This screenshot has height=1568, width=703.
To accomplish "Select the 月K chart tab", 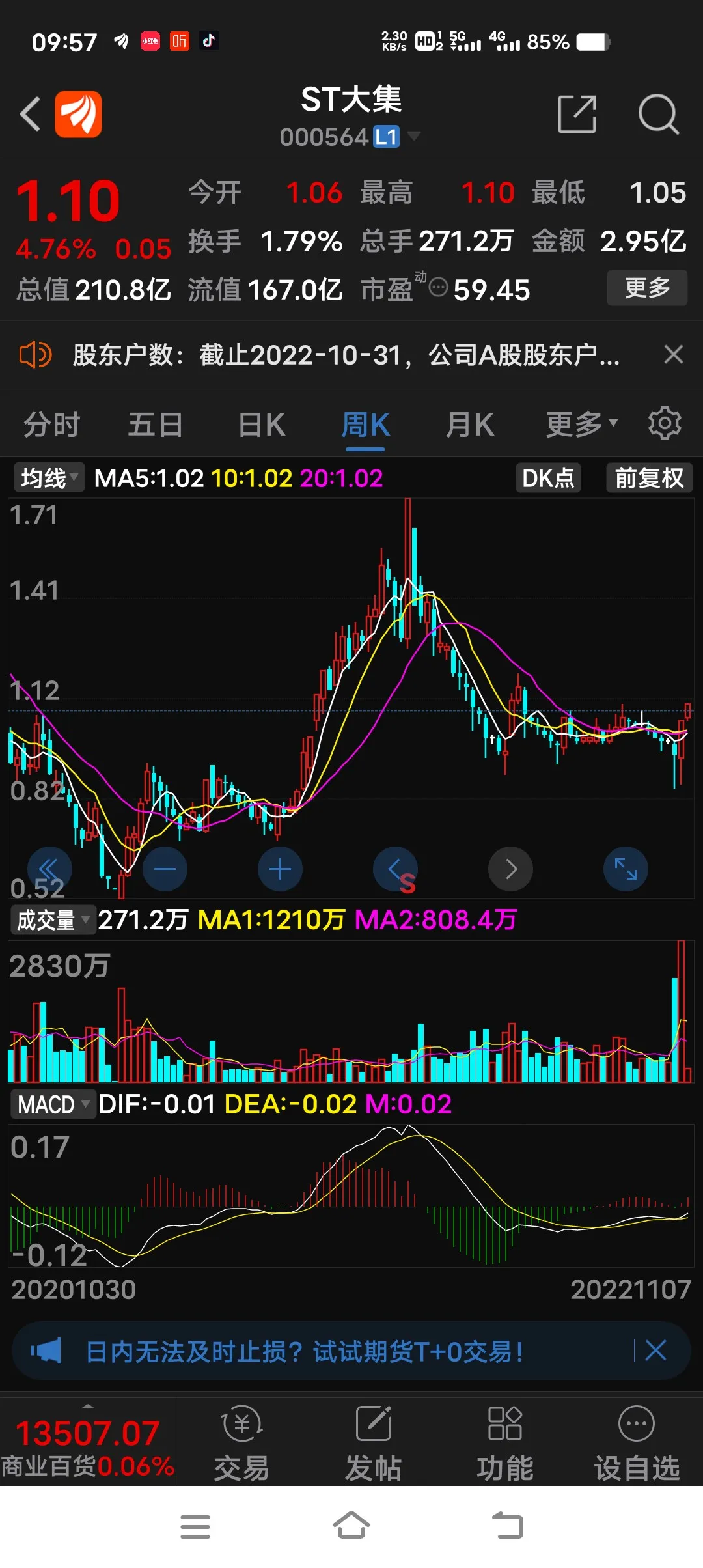I will coord(469,425).
